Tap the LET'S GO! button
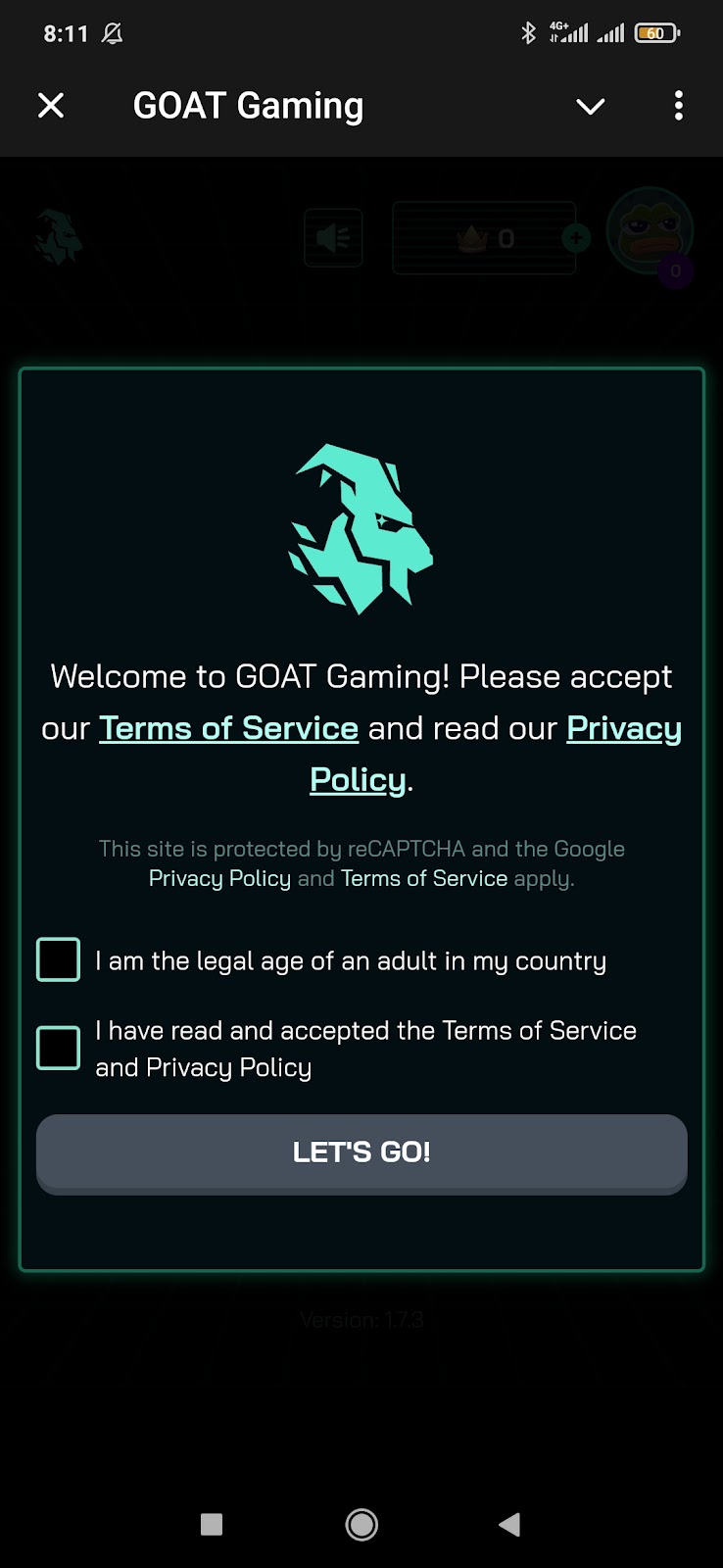 click(361, 1152)
